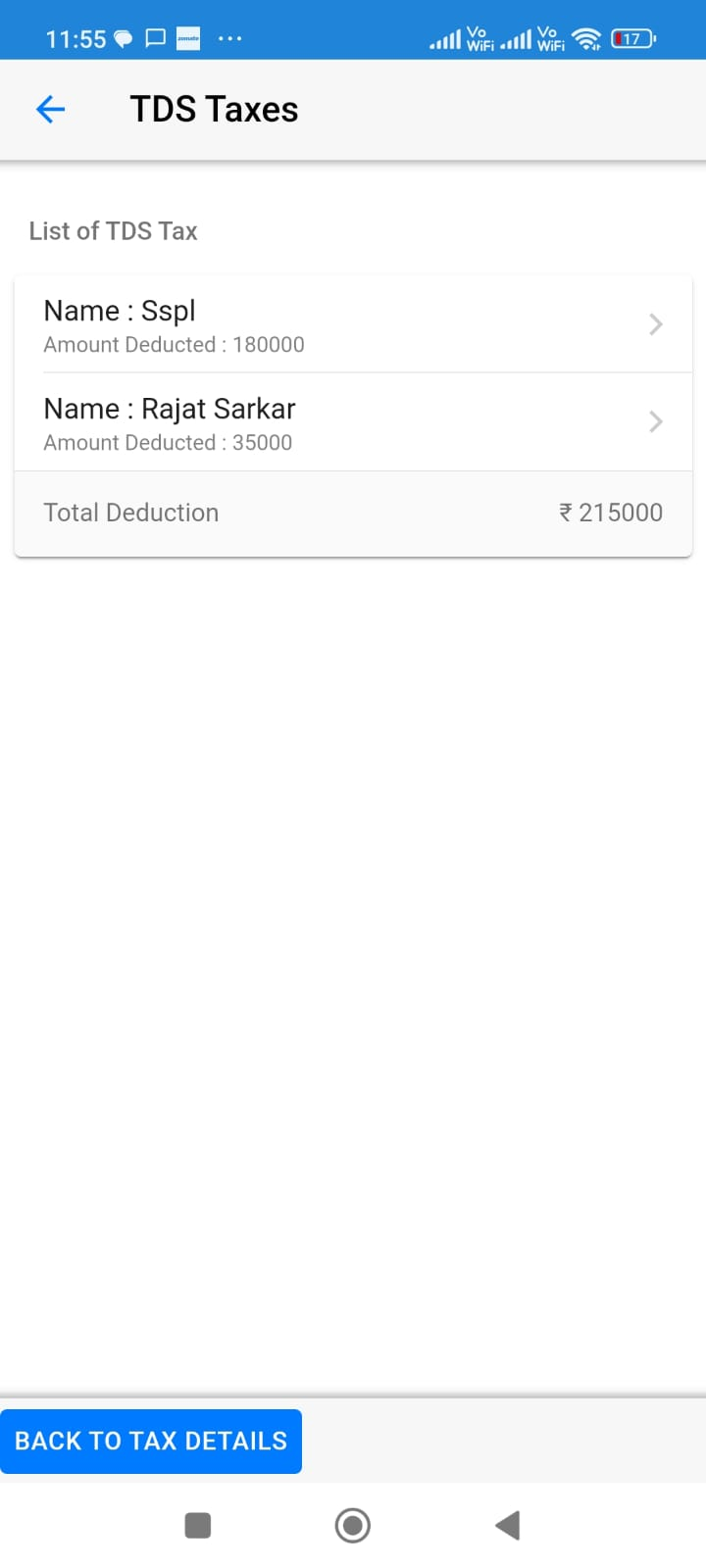Select the Sspl TDS tax entry
The width and height of the screenshot is (706, 1568).
click(x=353, y=324)
